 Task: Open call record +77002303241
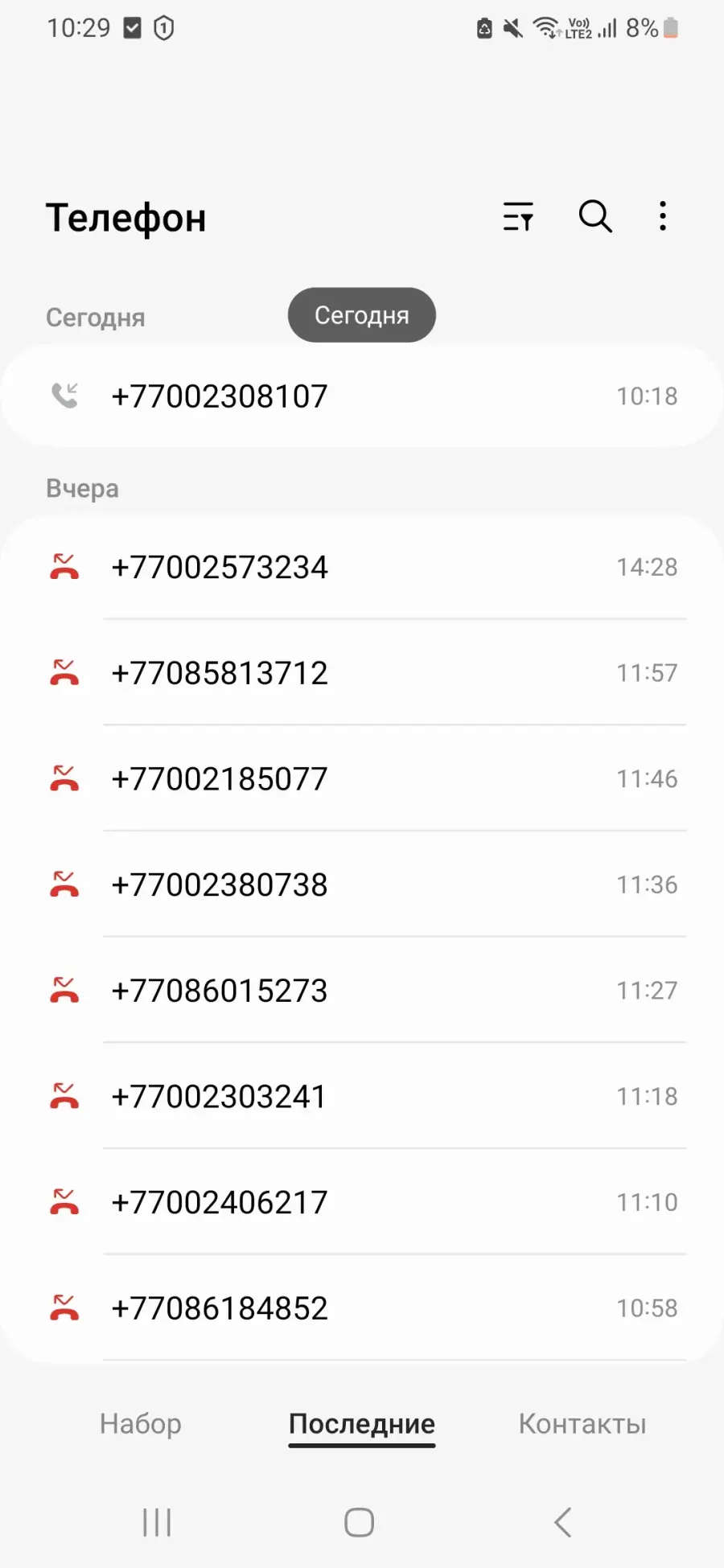point(362,1096)
